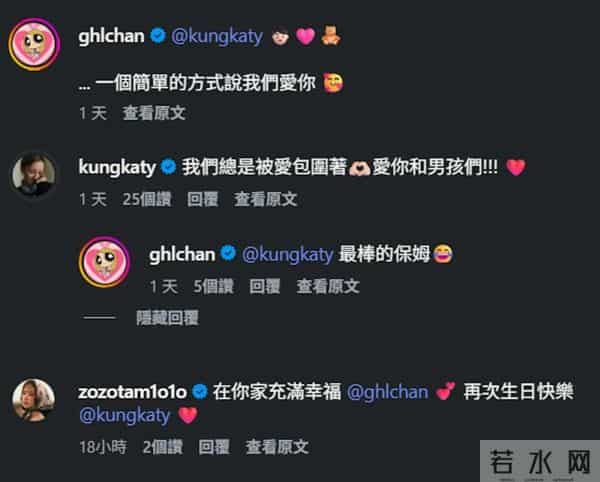Show original text of zozotam1o1o's comment
Screen dimensions: 600x482
click(277, 446)
